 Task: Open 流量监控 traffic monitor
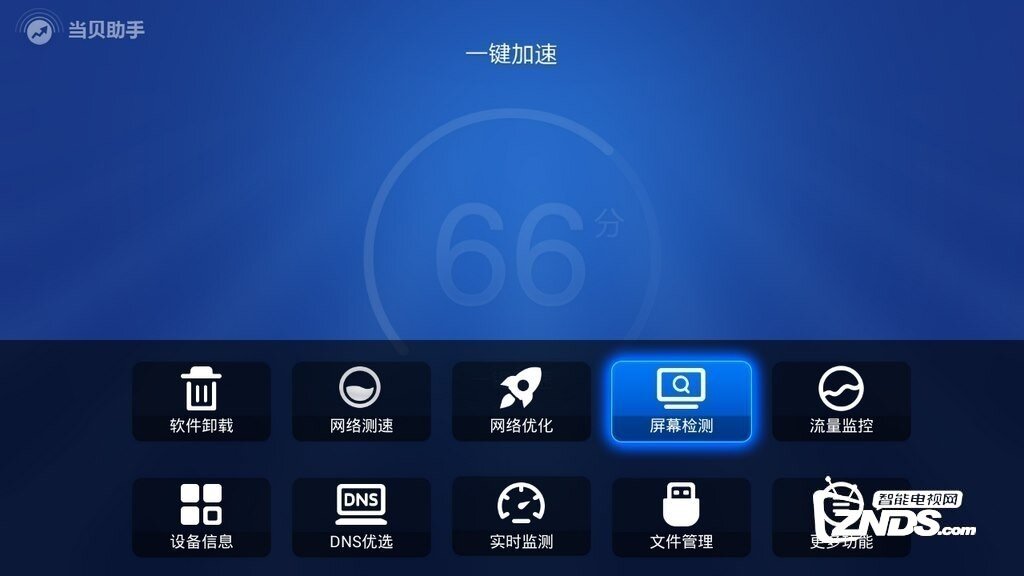point(841,401)
